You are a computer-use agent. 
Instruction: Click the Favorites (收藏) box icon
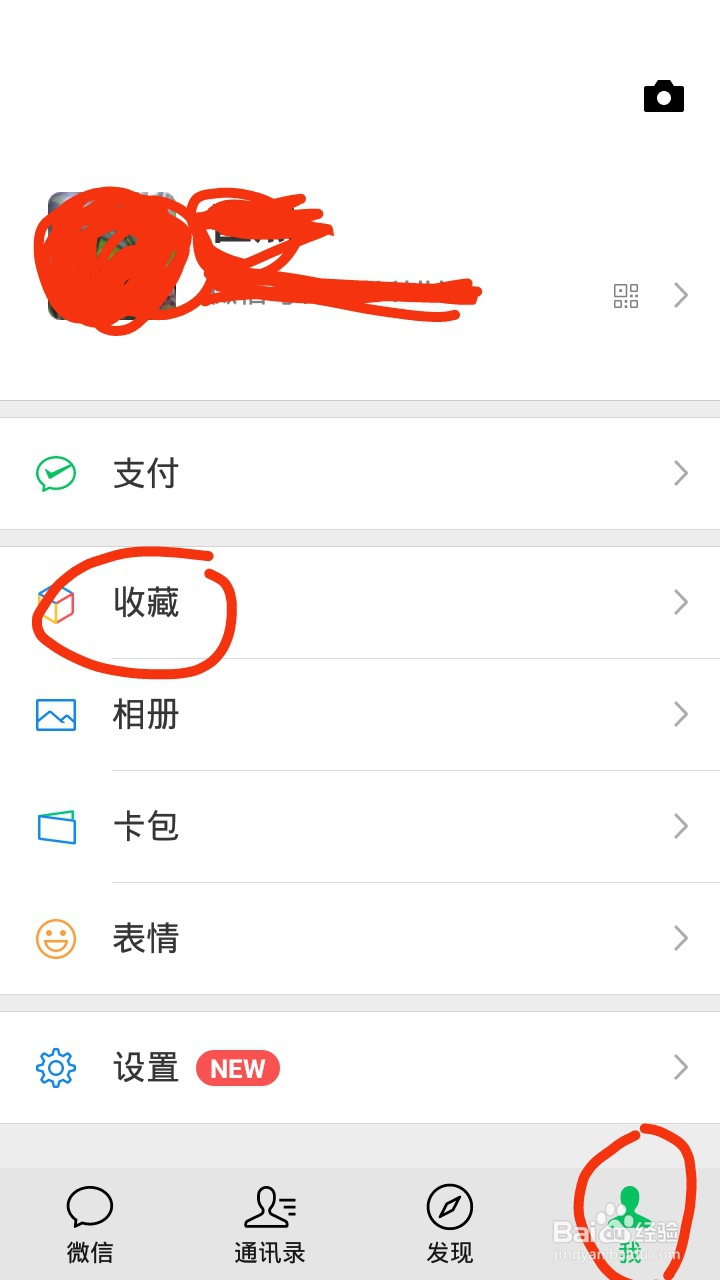(x=57, y=603)
